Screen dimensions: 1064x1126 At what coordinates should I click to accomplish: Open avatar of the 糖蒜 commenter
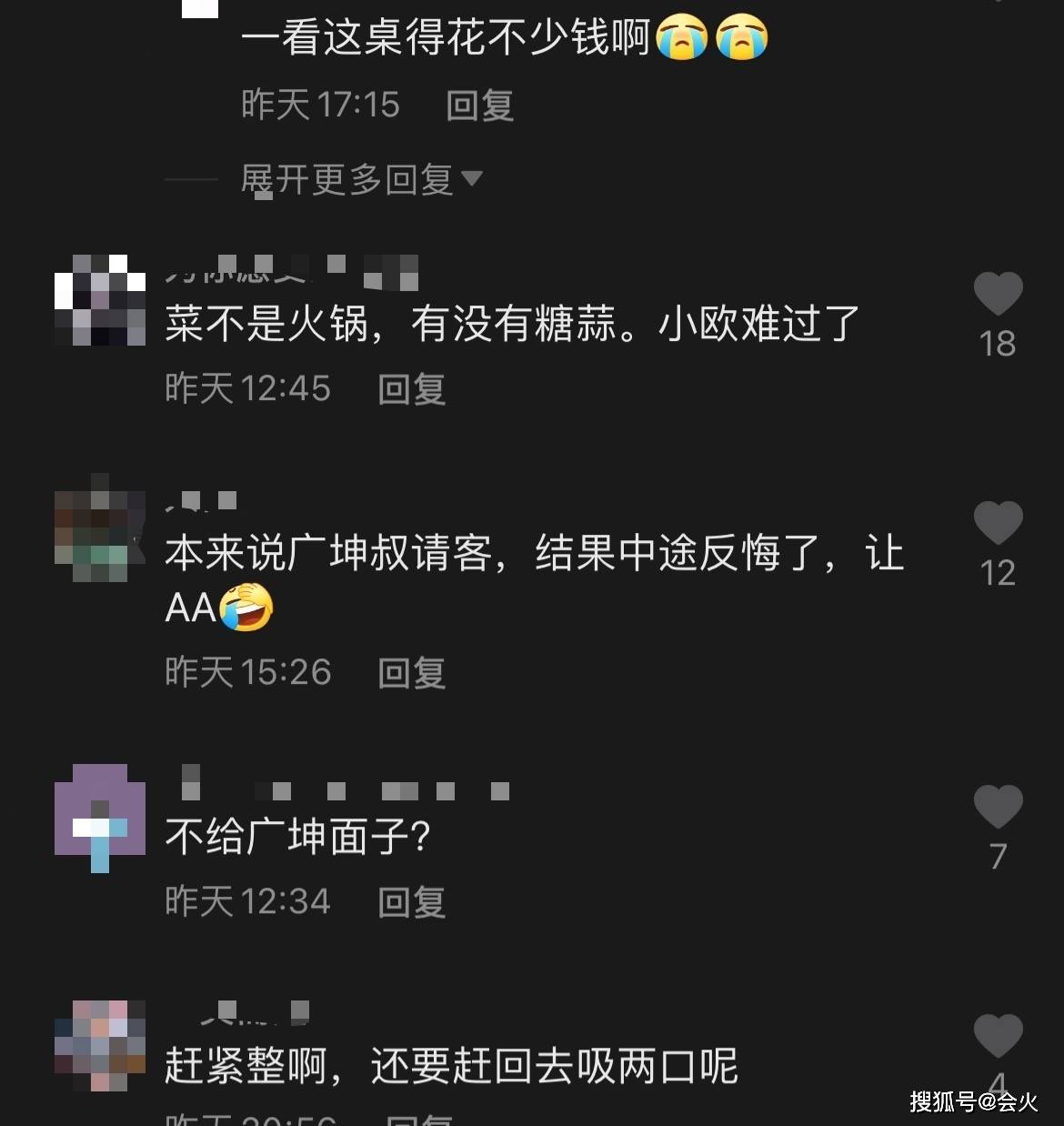click(x=100, y=300)
